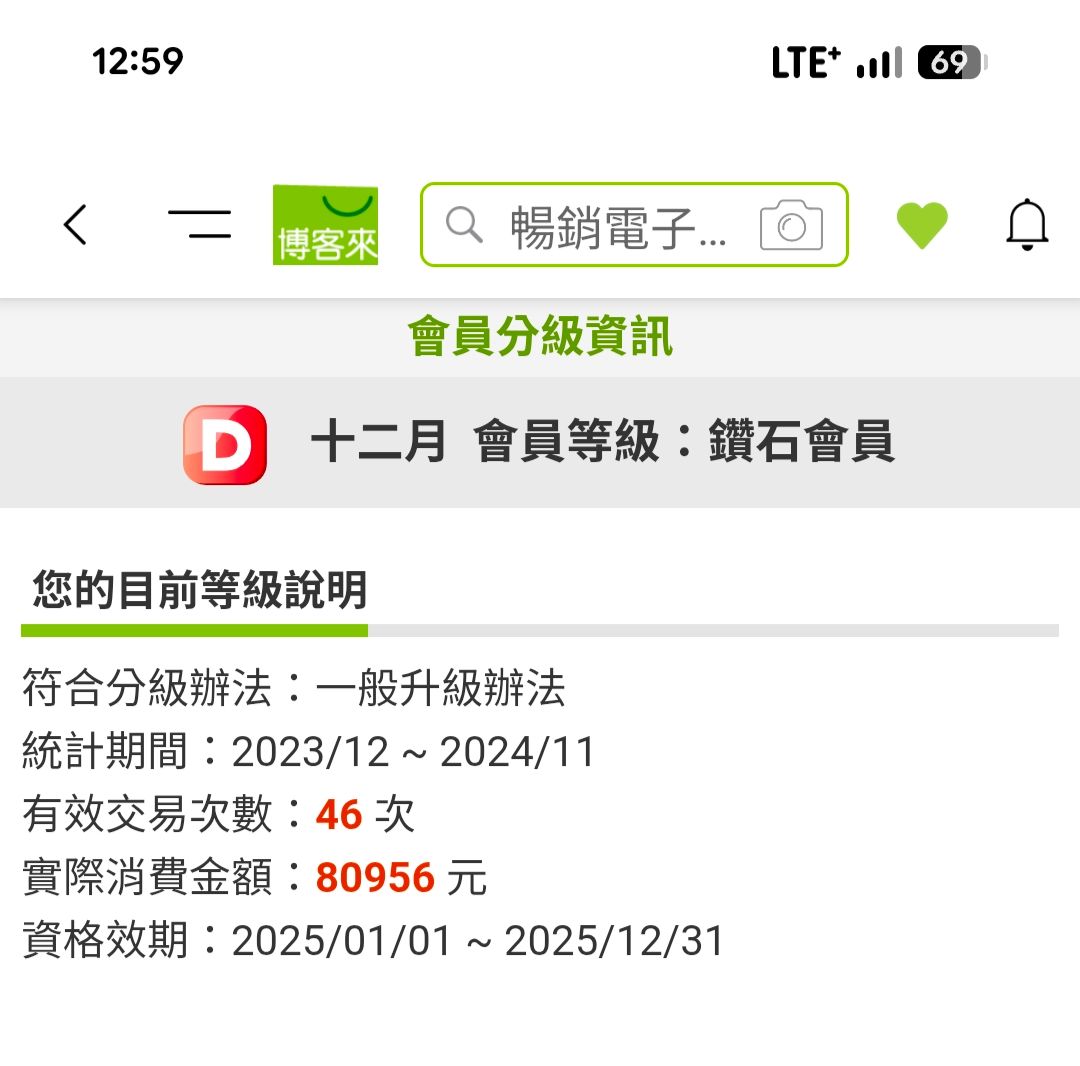
Task: Open the hamburger drawer menu
Action: pos(199,225)
